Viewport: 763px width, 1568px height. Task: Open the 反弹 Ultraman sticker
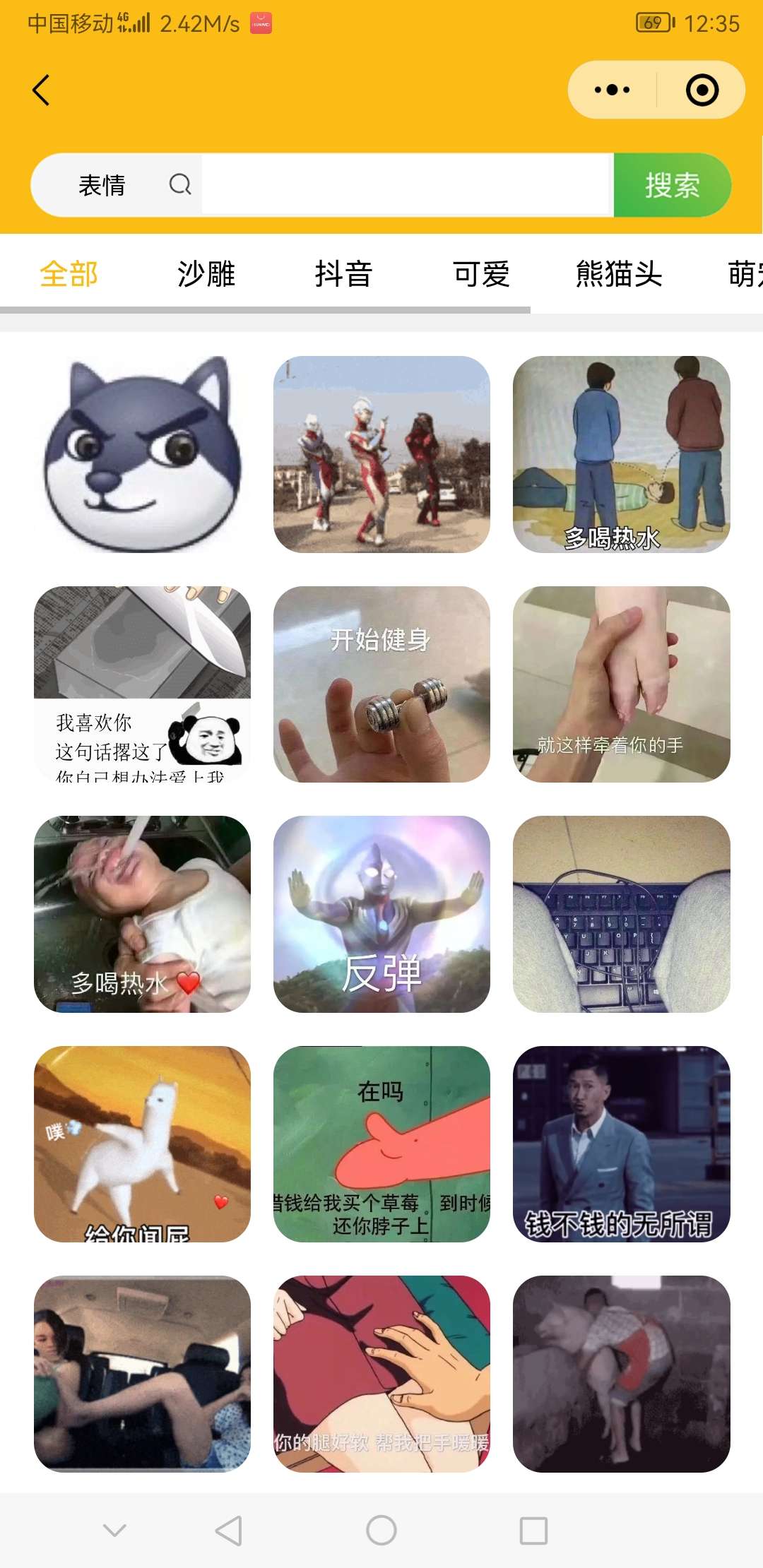pos(381,914)
